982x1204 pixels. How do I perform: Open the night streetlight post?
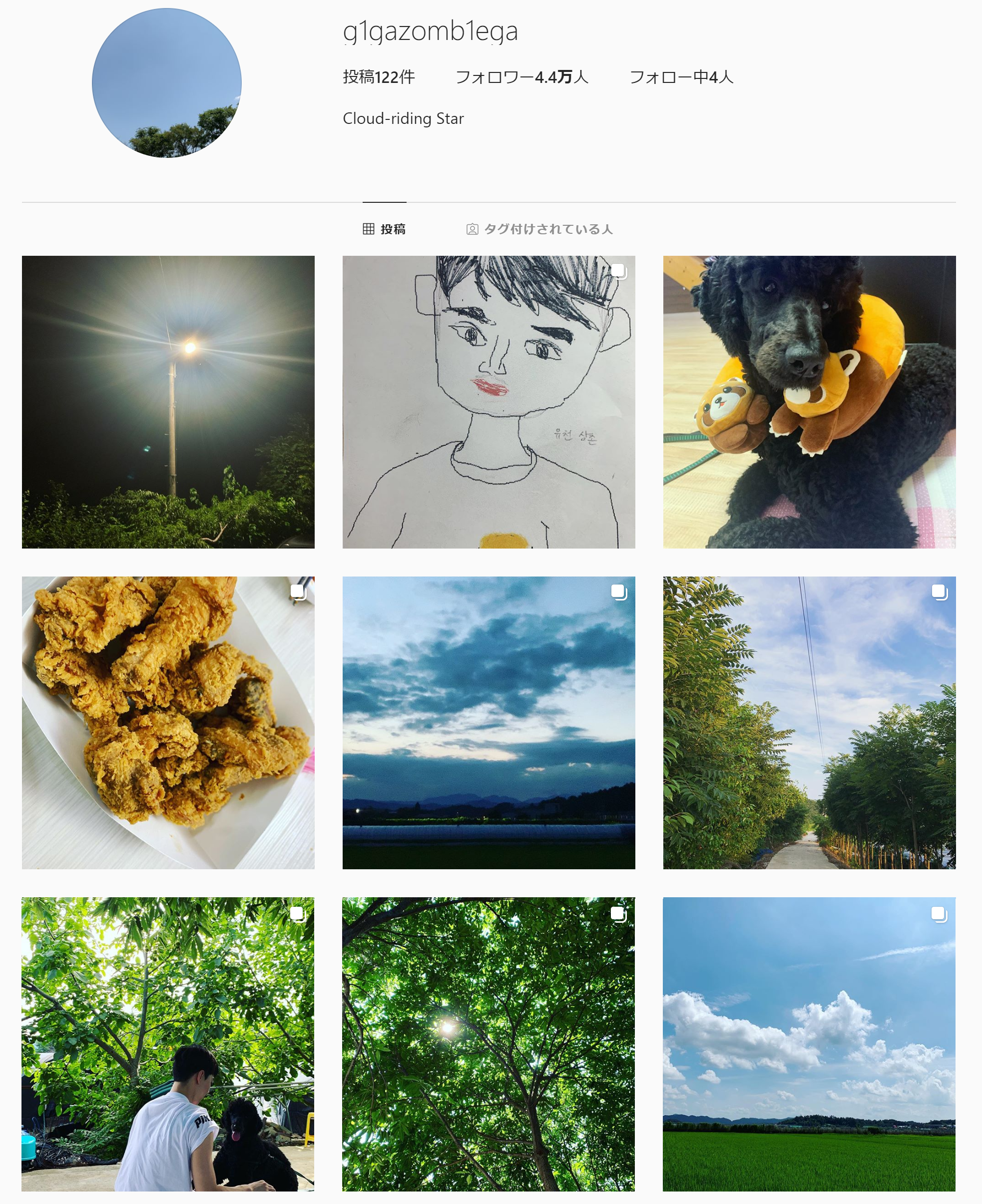click(168, 402)
